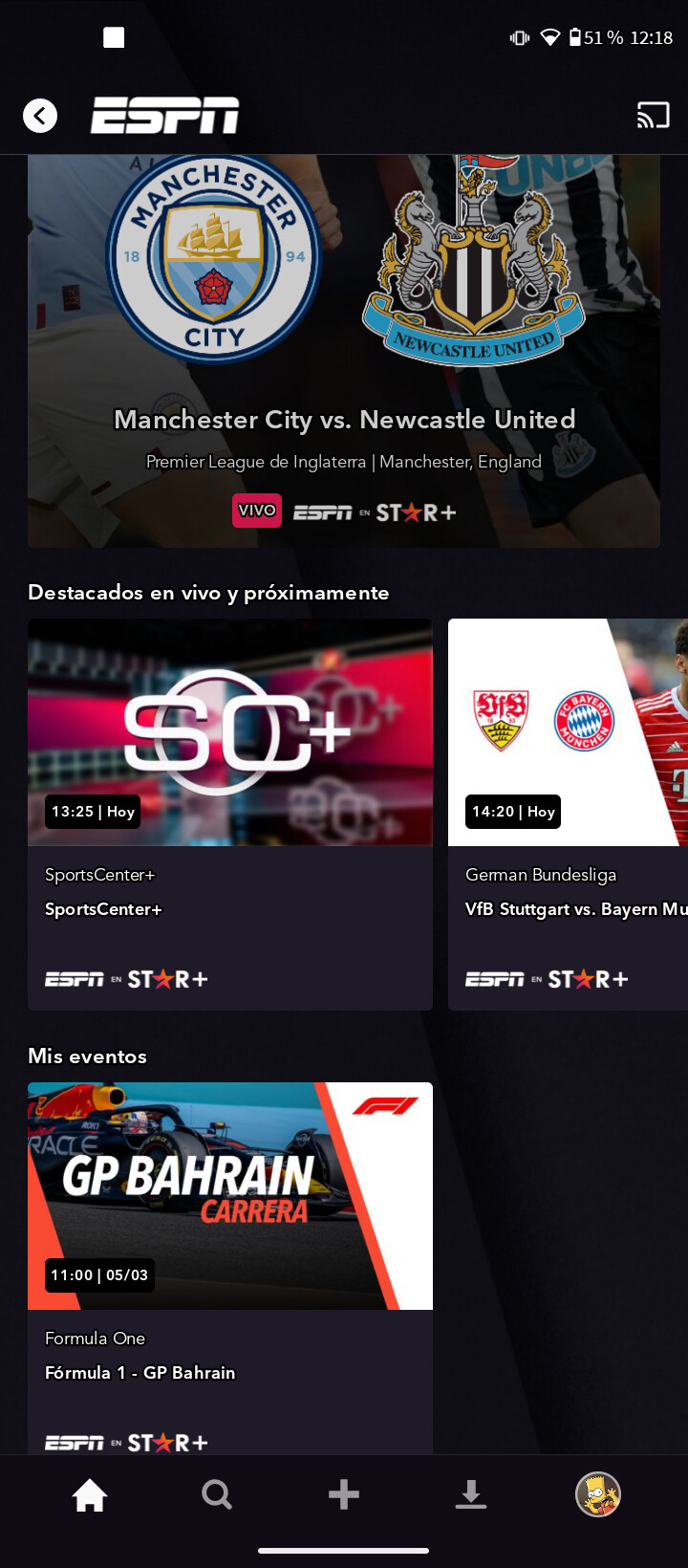Select the Home icon in the bottom bar
The width and height of the screenshot is (688, 1568).
tap(90, 1494)
